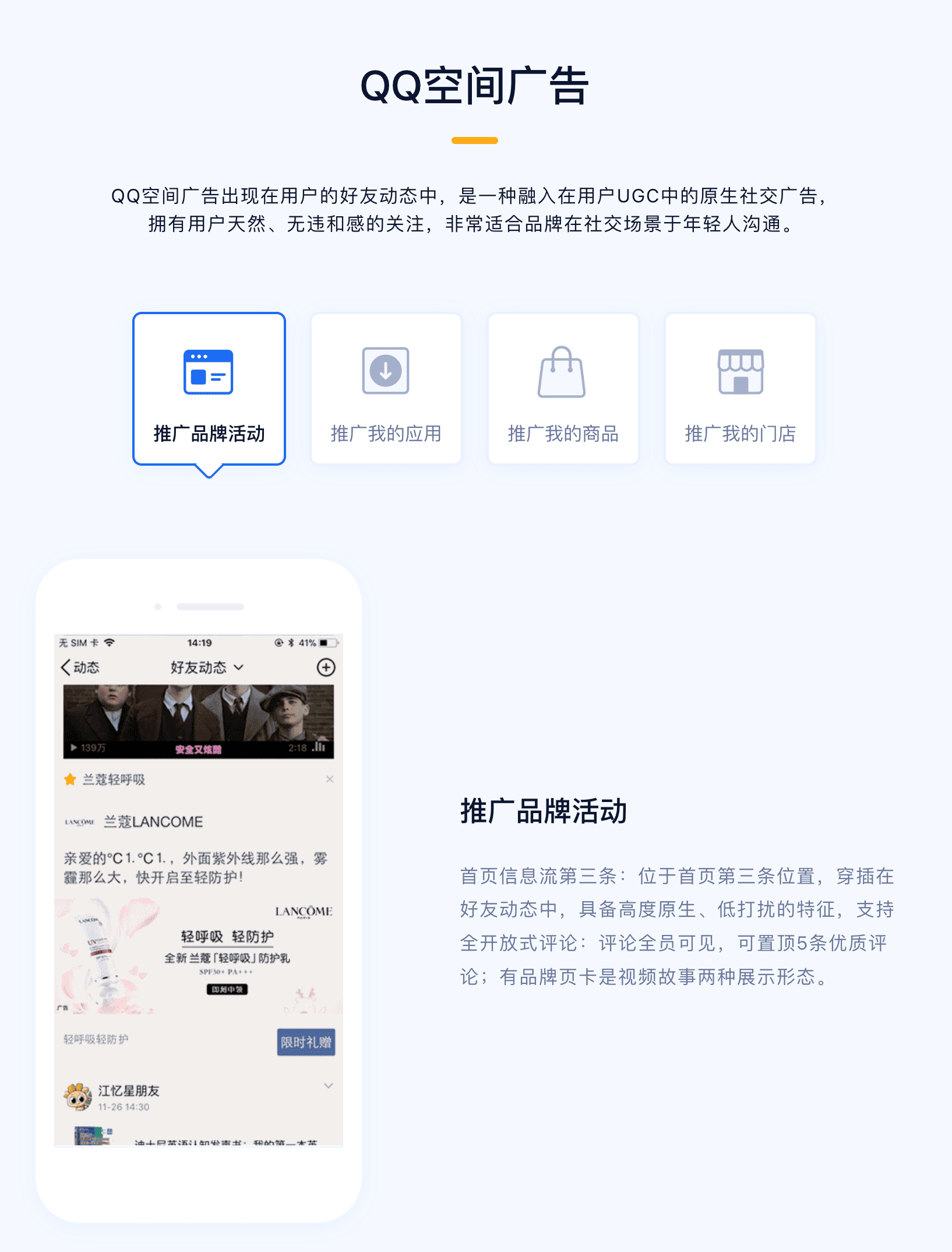This screenshot has width=952, height=1252.
Task: Switch to the 推广我的应用 tab
Action: 386,389
